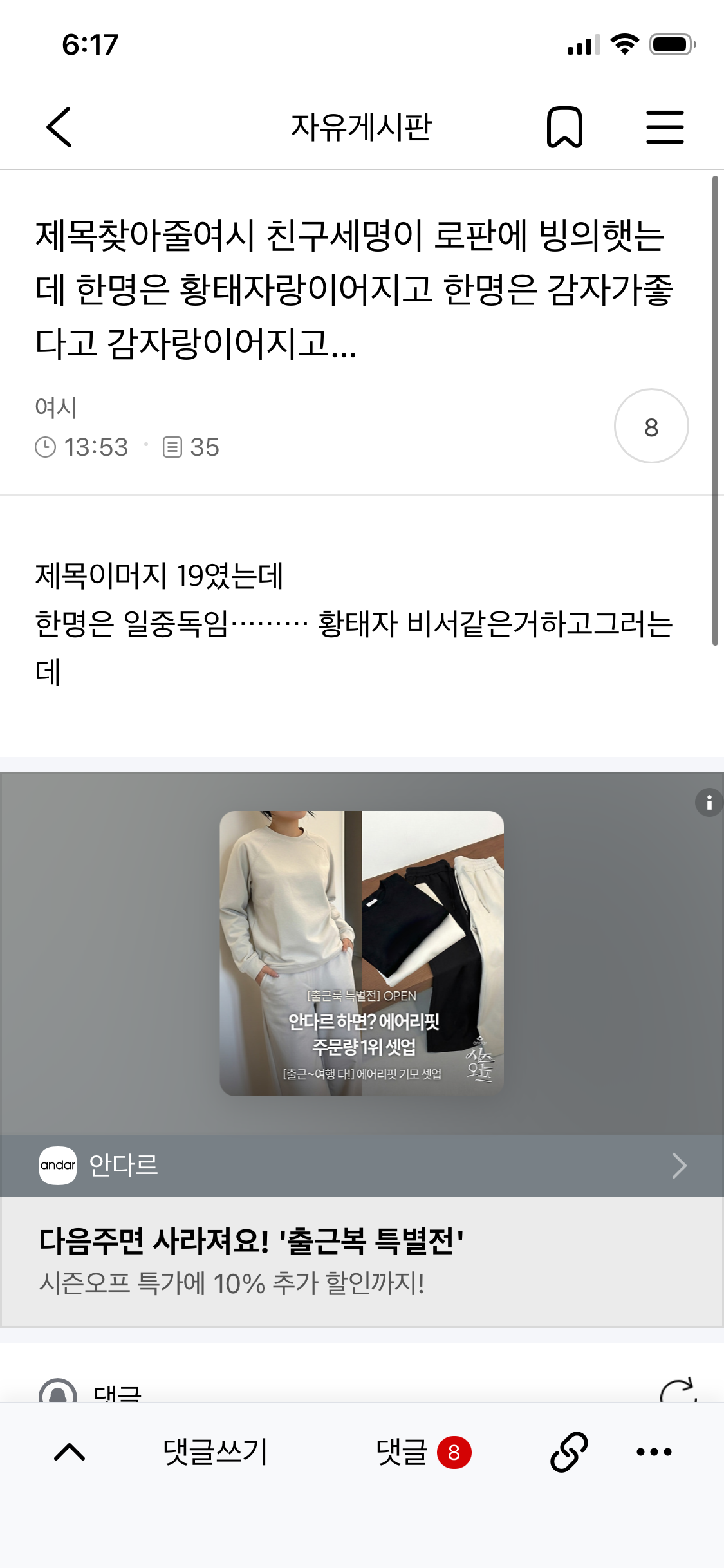Copy the post link
The image size is (724, 1568).
(569, 1452)
